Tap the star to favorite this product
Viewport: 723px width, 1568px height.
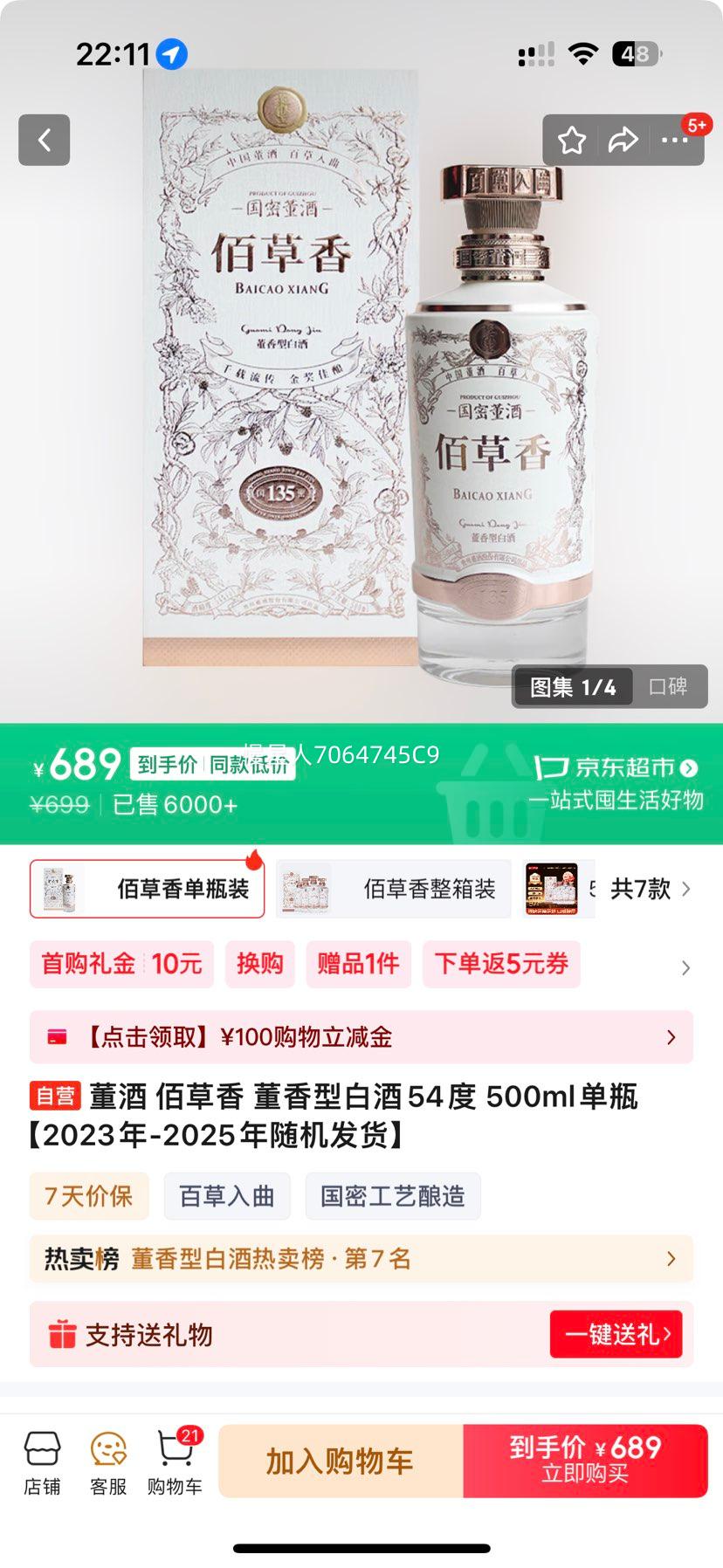572,138
